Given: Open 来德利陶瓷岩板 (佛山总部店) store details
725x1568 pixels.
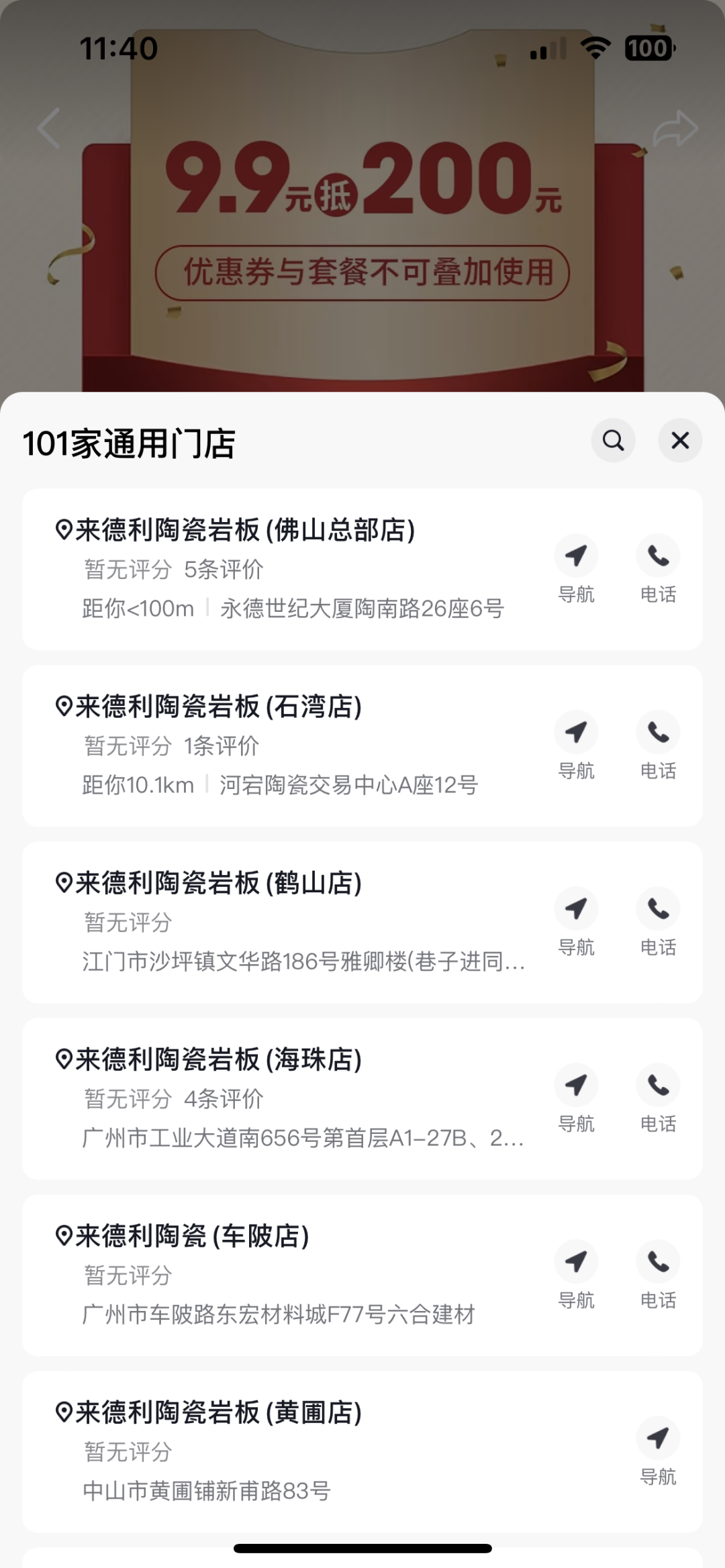Looking at the screenshot, I should click(x=245, y=530).
